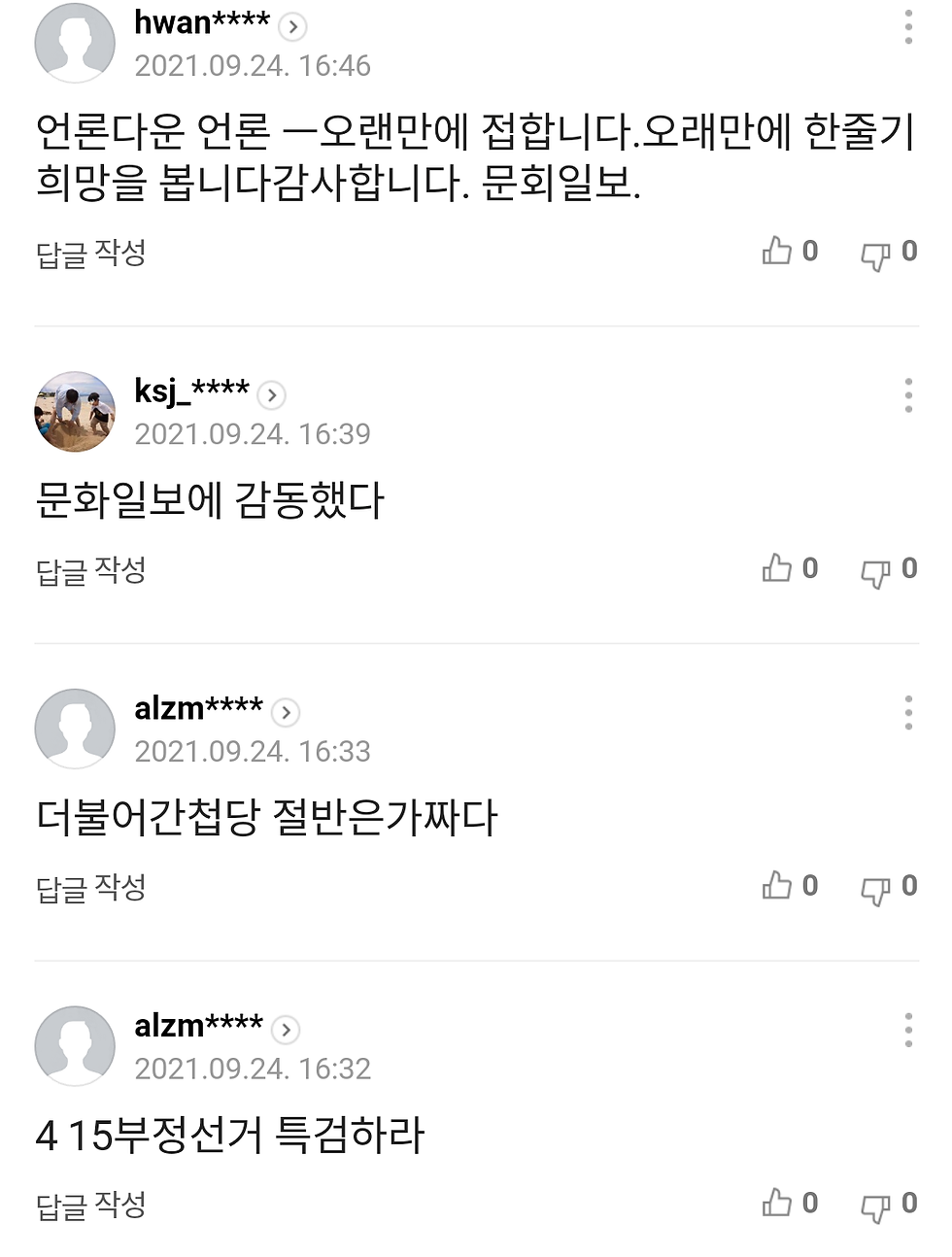
Task: Dislike the 4 15부정선거 특검하라 comment
Action: [876, 1206]
